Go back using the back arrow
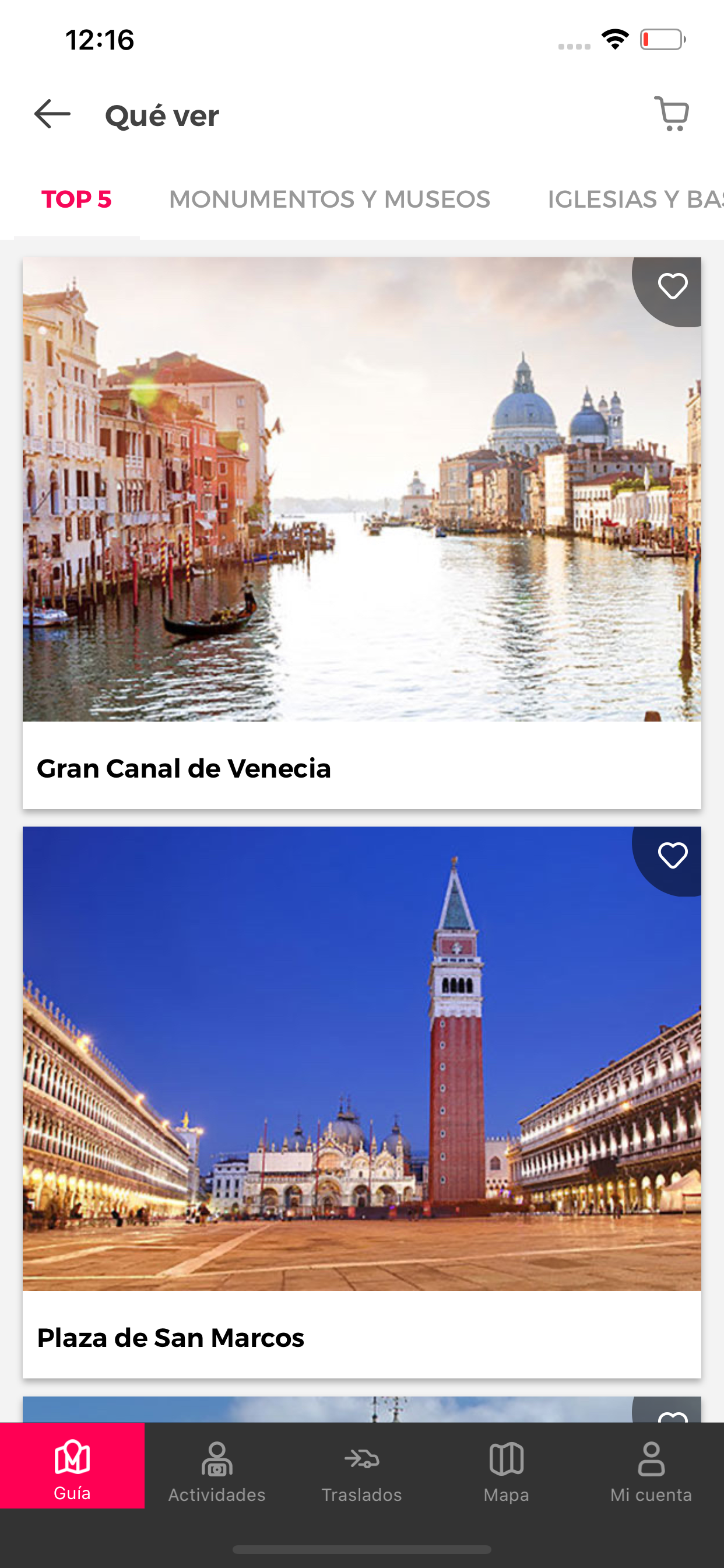The width and height of the screenshot is (724, 1568). 52,114
